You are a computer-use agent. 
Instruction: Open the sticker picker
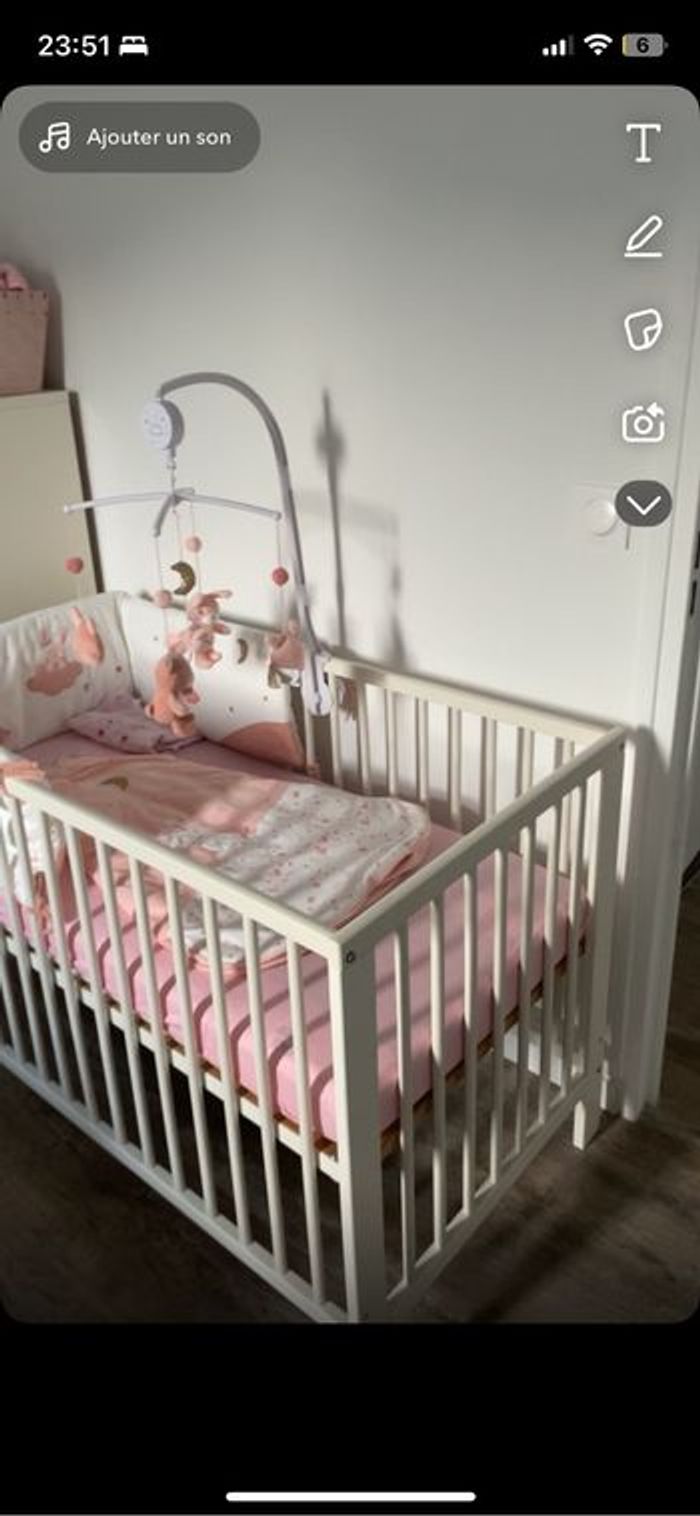[x=643, y=329]
